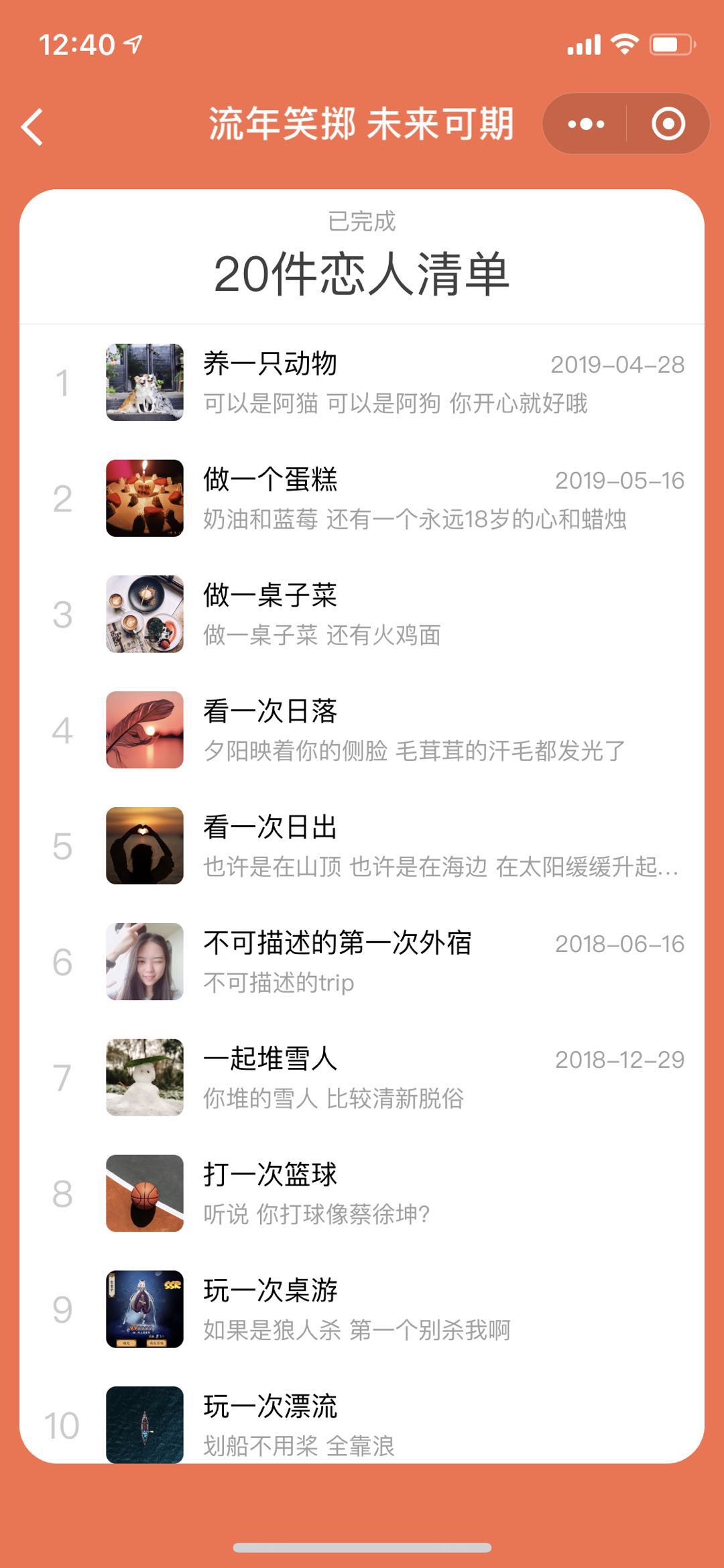Select the 做一桌子菜 row
The width and height of the screenshot is (724, 1568).
pos(362,614)
